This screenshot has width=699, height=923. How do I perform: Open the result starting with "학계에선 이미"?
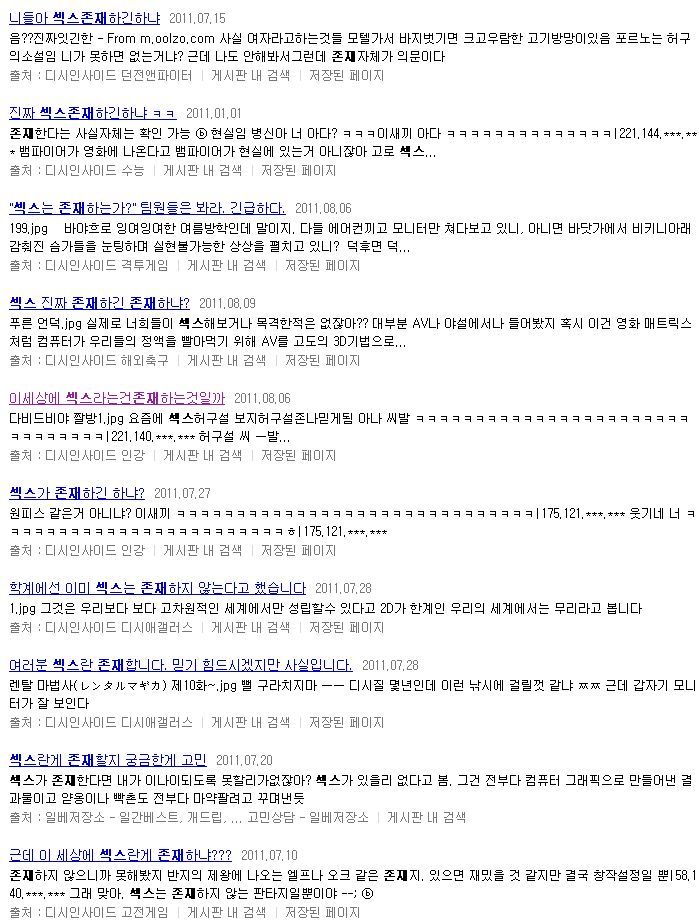[x=157, y=588]
